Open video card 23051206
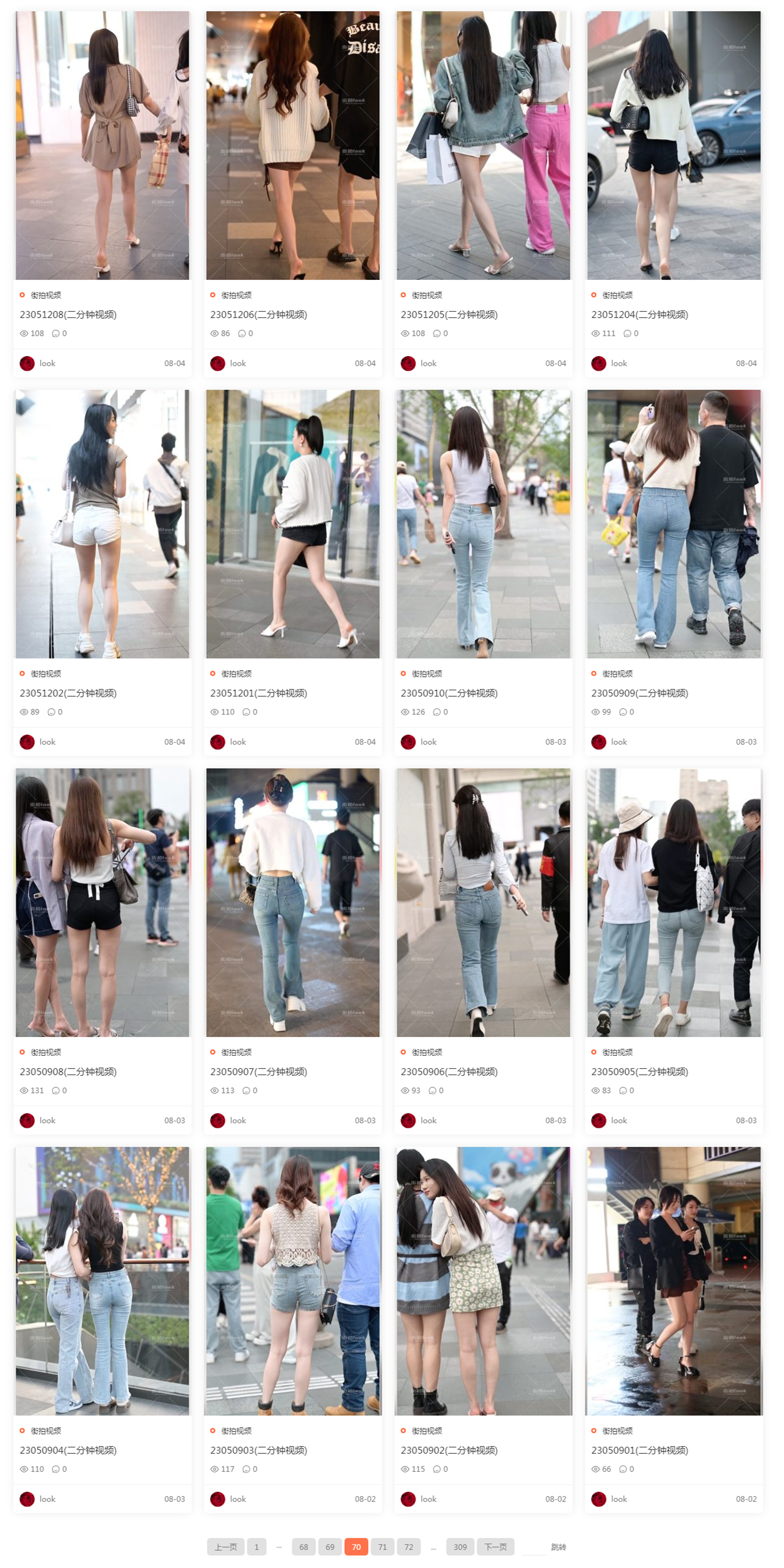 point(259,314)
